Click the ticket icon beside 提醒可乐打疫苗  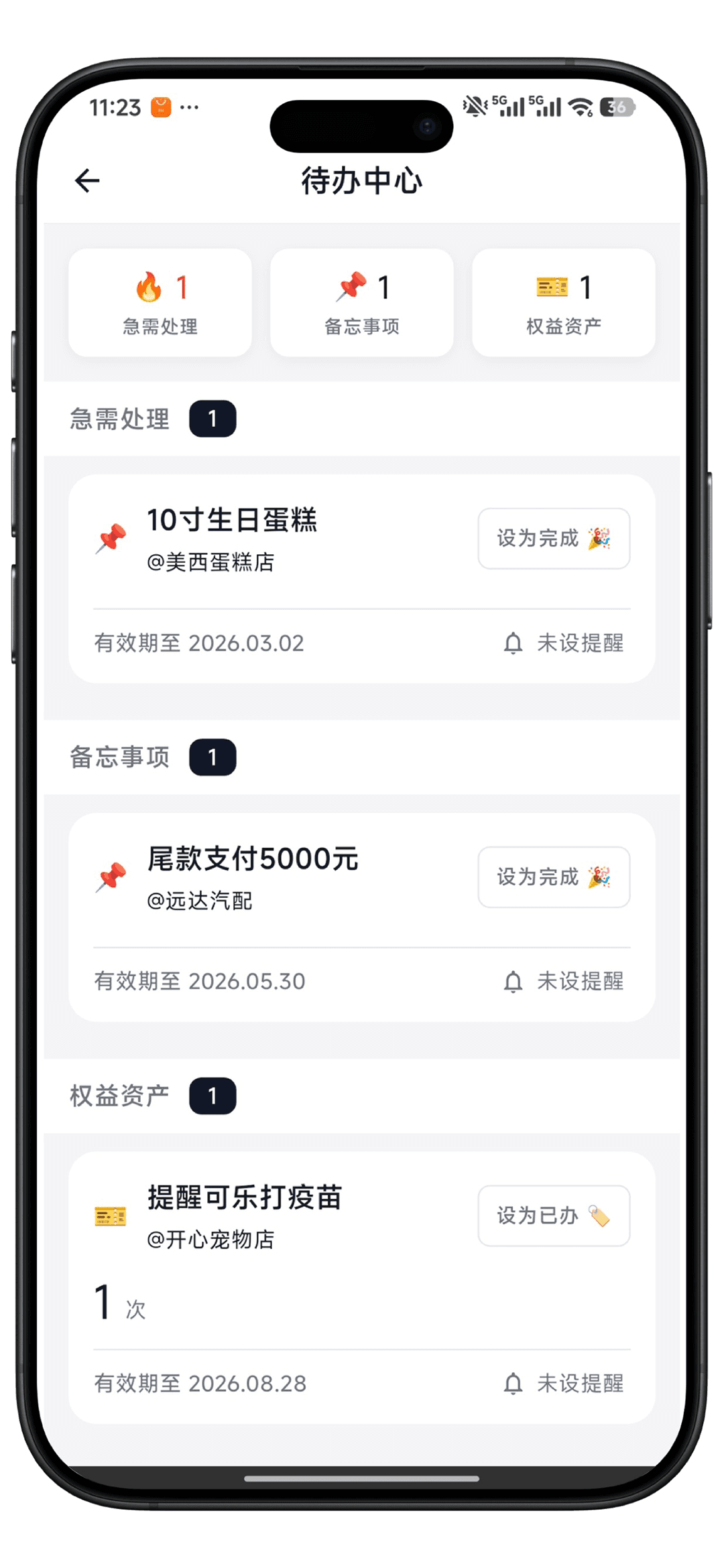109,1216
